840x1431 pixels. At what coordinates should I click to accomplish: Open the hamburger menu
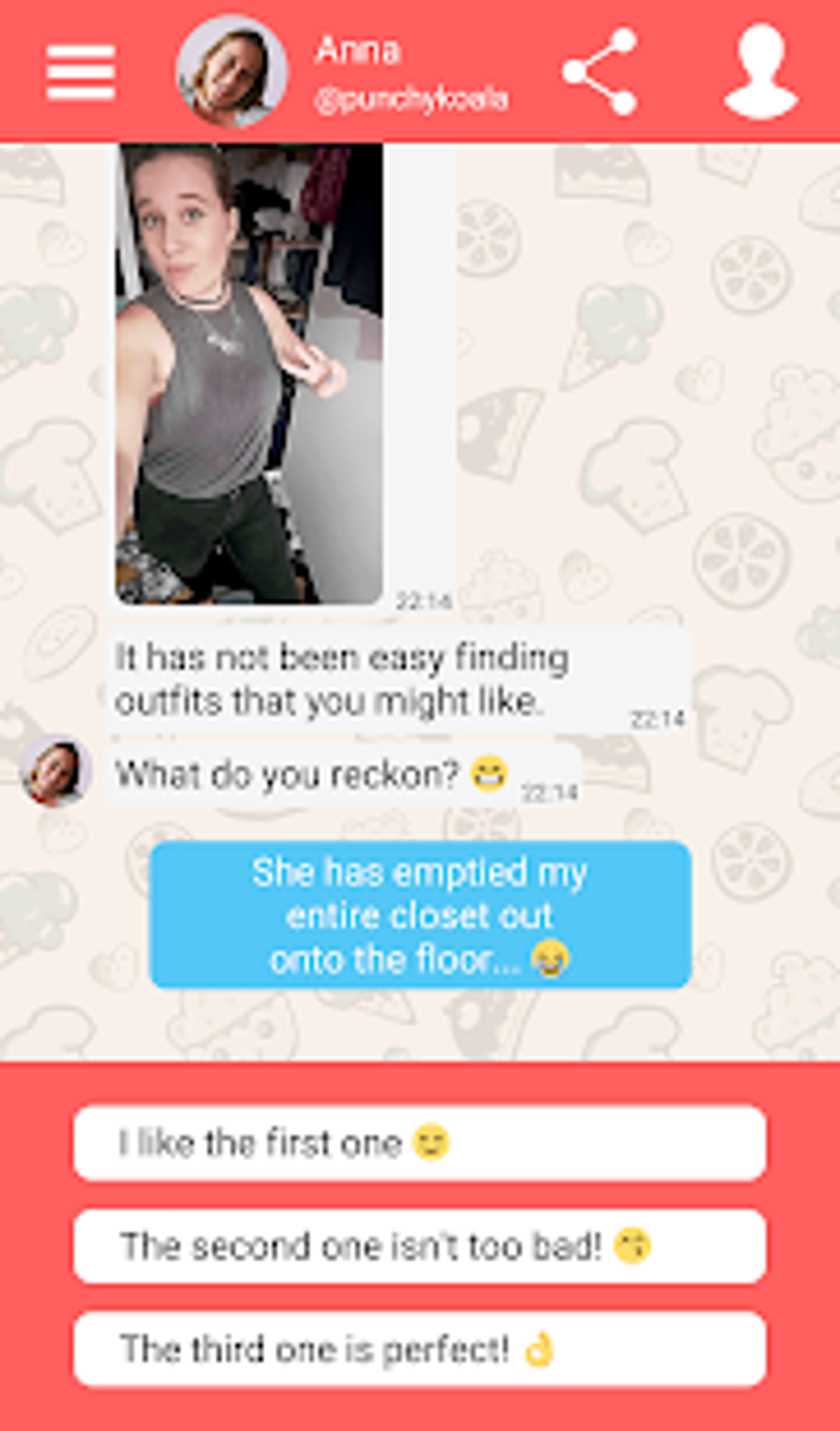pyautogui.click(x=80, y=72)
